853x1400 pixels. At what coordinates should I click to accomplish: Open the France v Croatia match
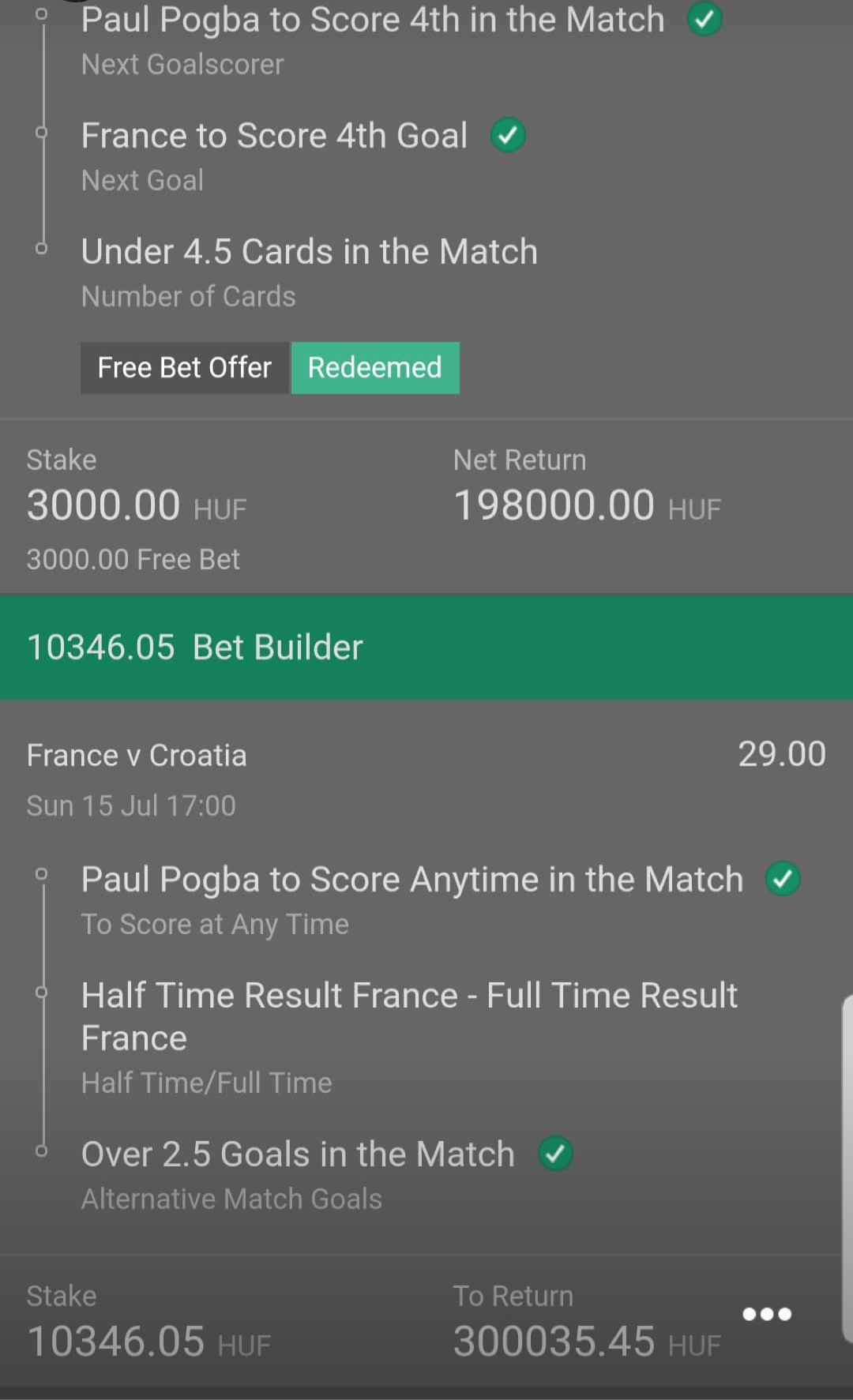pos(137,756)
